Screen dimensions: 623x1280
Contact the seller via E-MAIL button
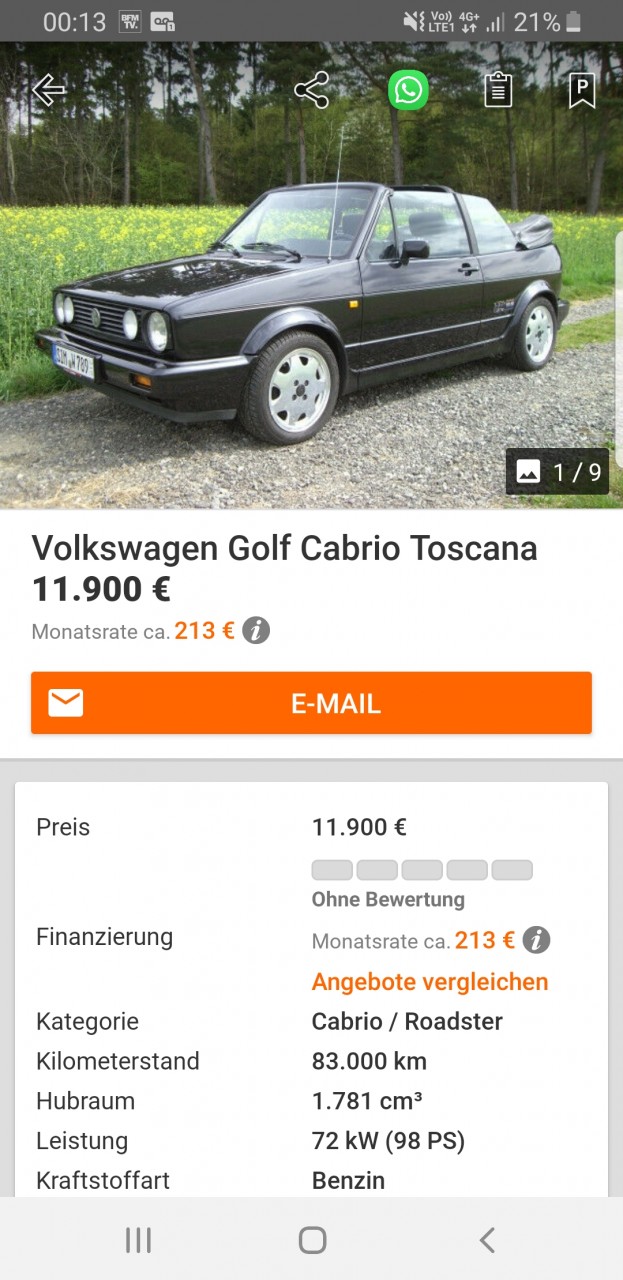[311, 703]
